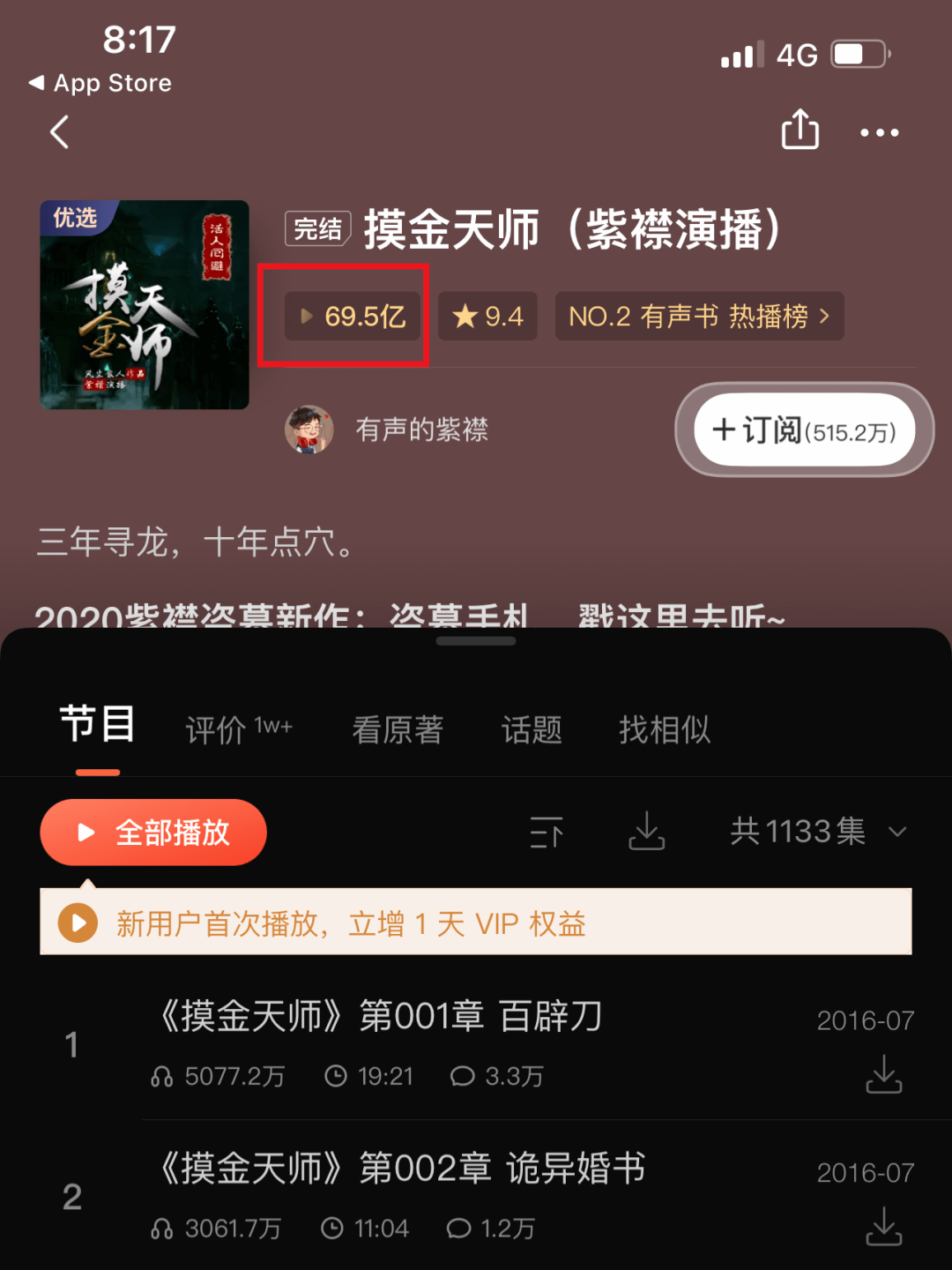
Task: Tap the 9.4 star rating badge
Action: point(487,316)
